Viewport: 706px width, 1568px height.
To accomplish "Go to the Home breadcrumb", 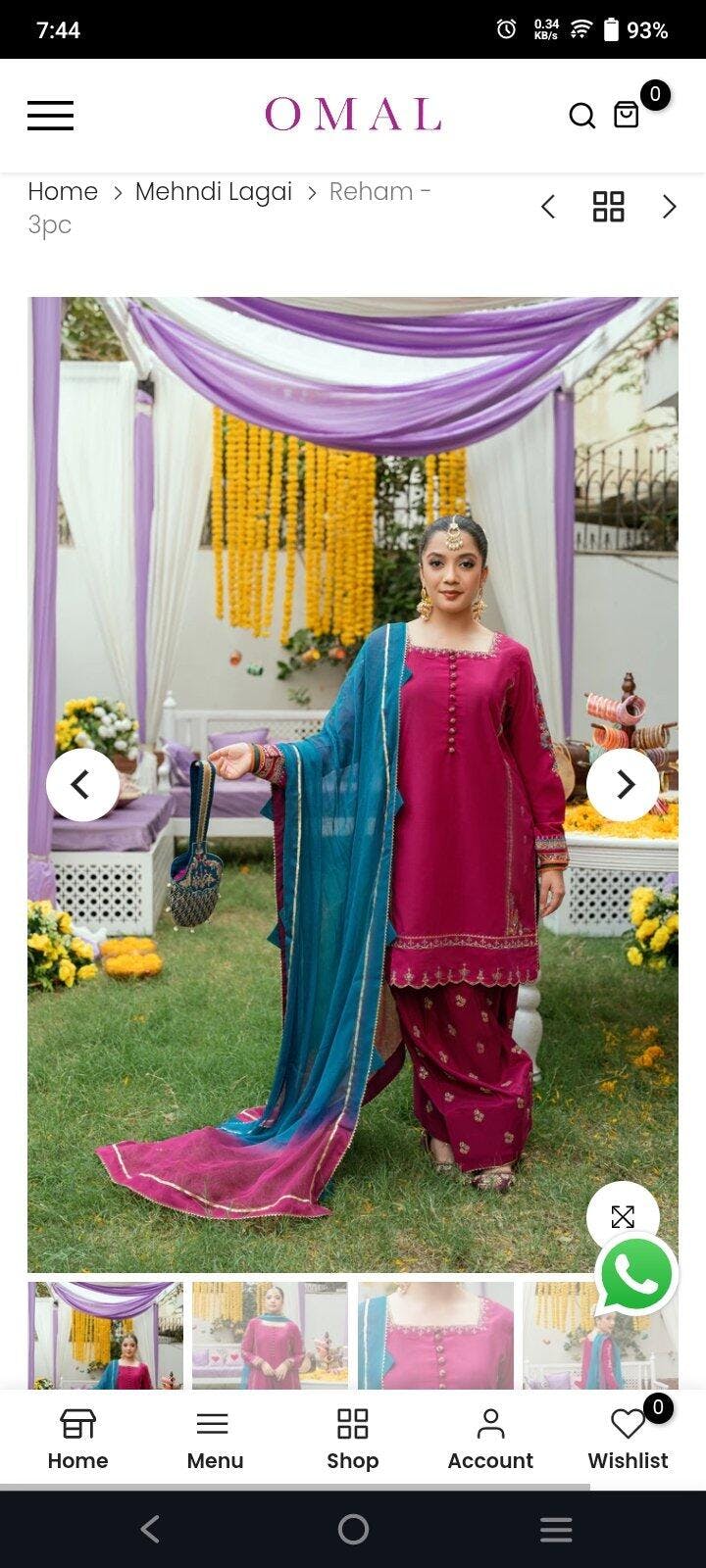I will [63, 191].
